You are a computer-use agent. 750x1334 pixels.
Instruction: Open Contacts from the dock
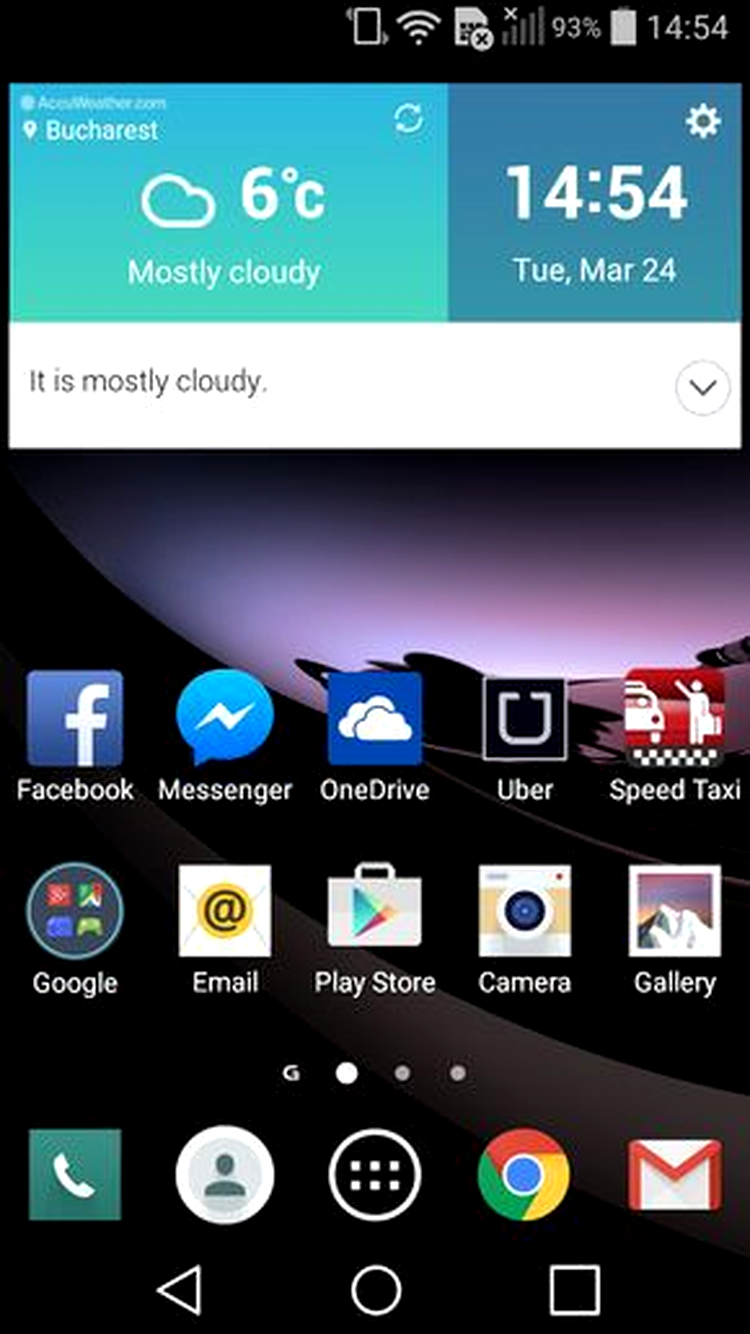click(x=225, y=1174)
